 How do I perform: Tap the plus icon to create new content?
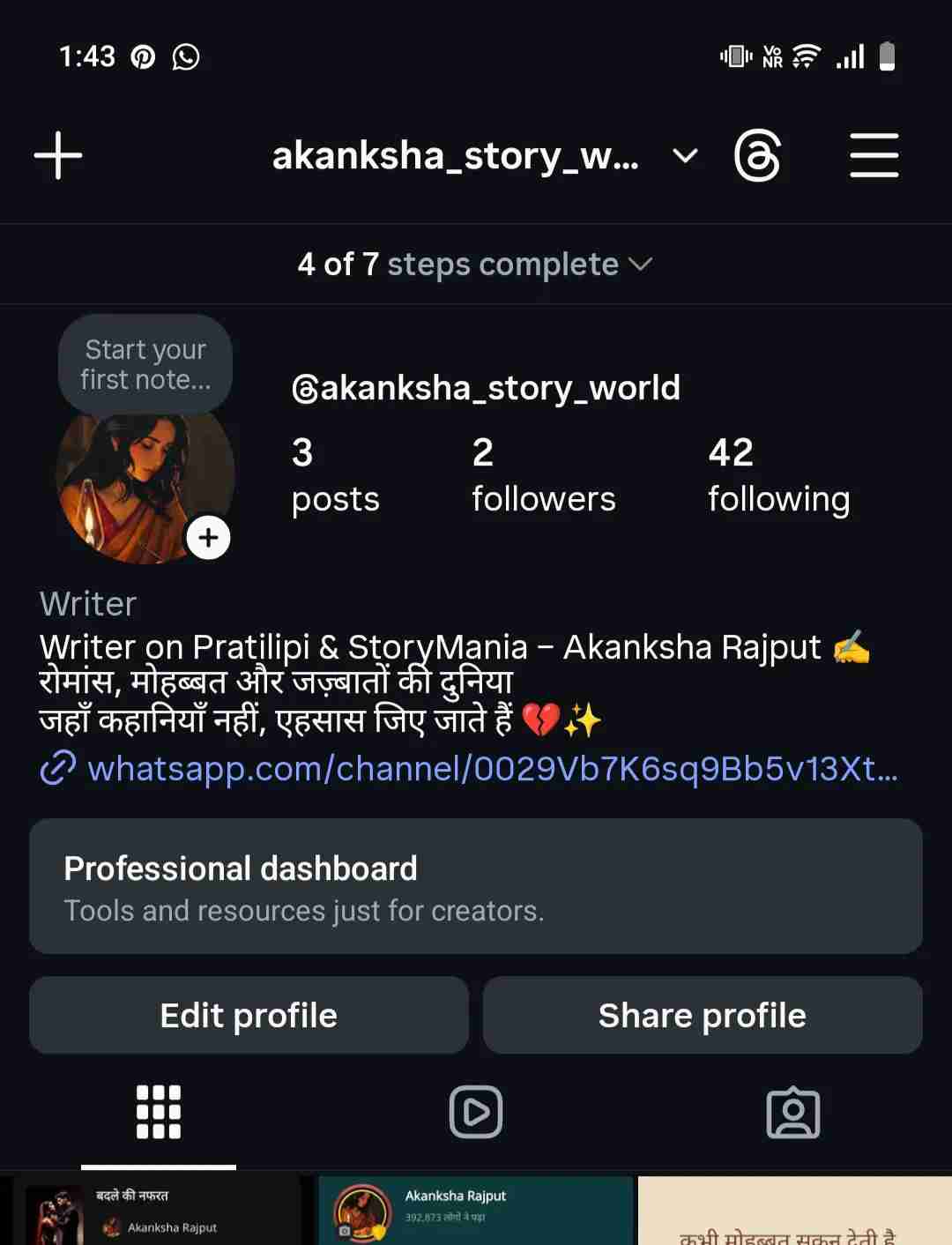pos(58,156)
